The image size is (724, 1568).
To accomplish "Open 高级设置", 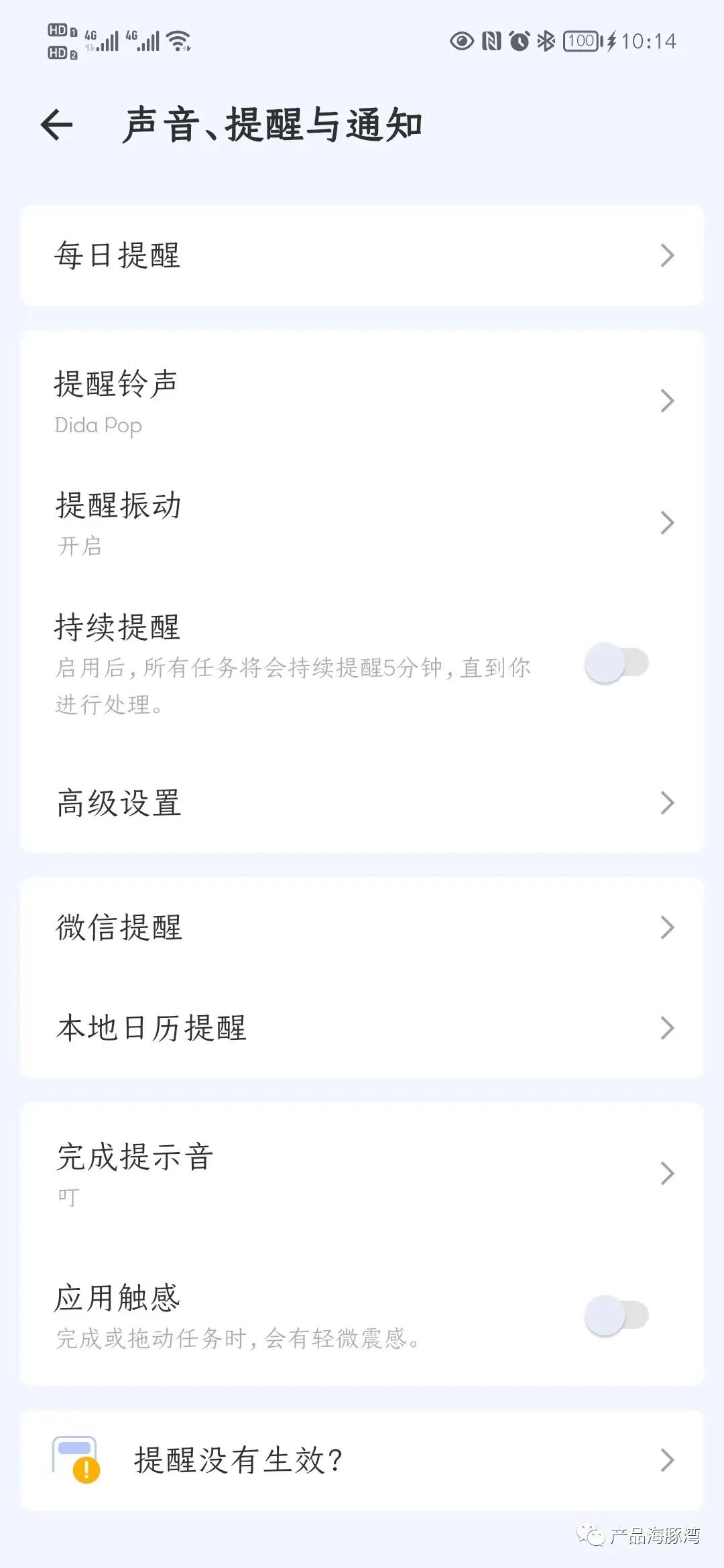I will pyautogui.click(x=362, y=803).
